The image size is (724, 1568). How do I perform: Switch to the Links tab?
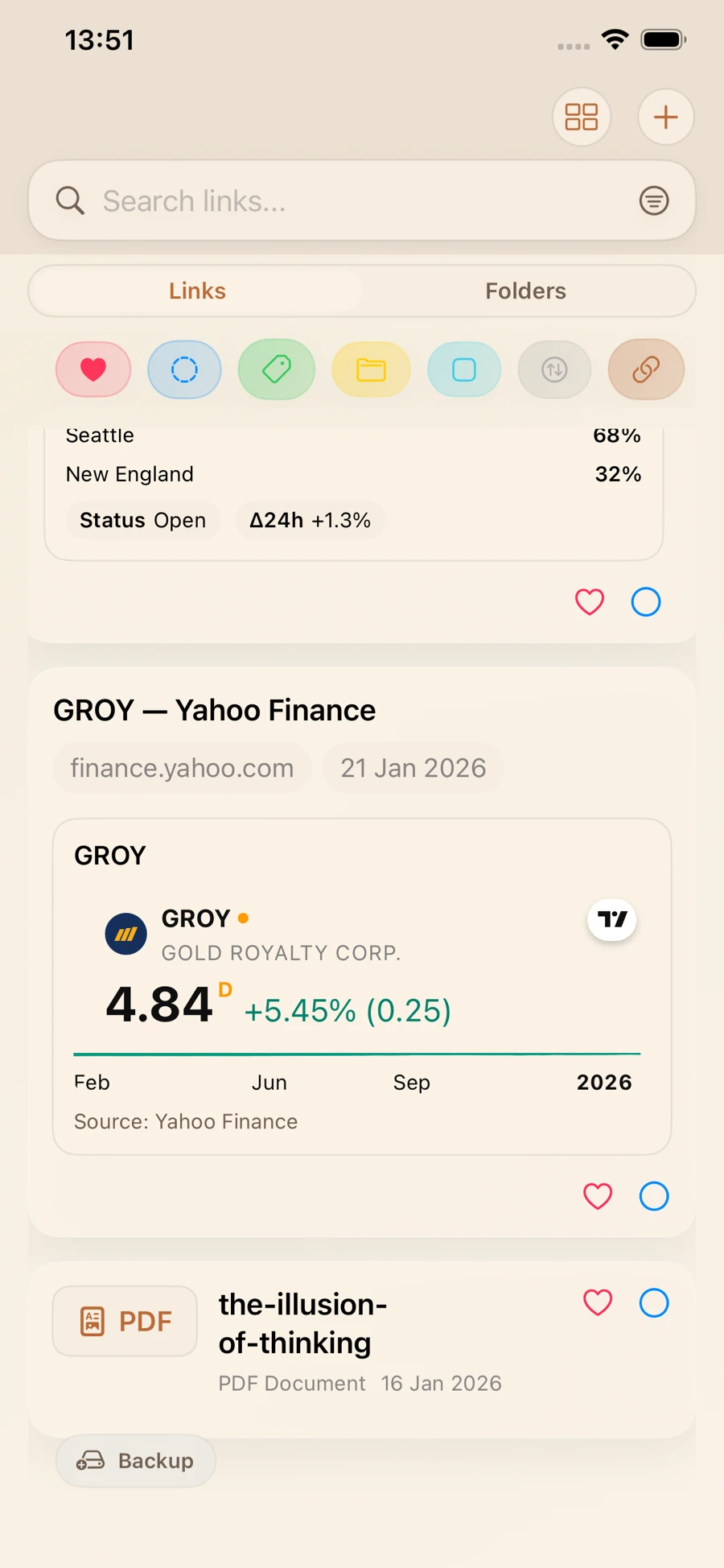pyautogui.click(x=196, y=291)
